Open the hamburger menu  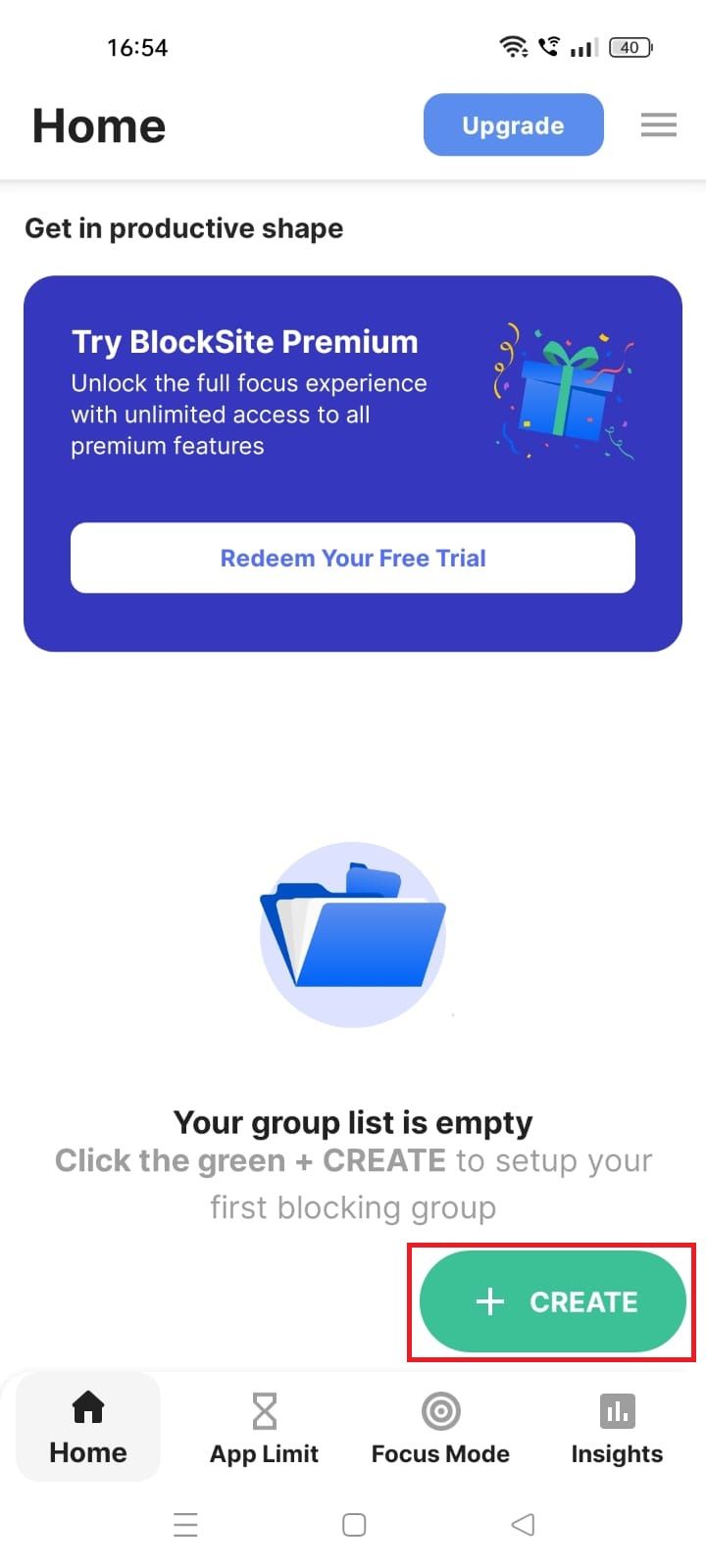click(x=658, y=125)
